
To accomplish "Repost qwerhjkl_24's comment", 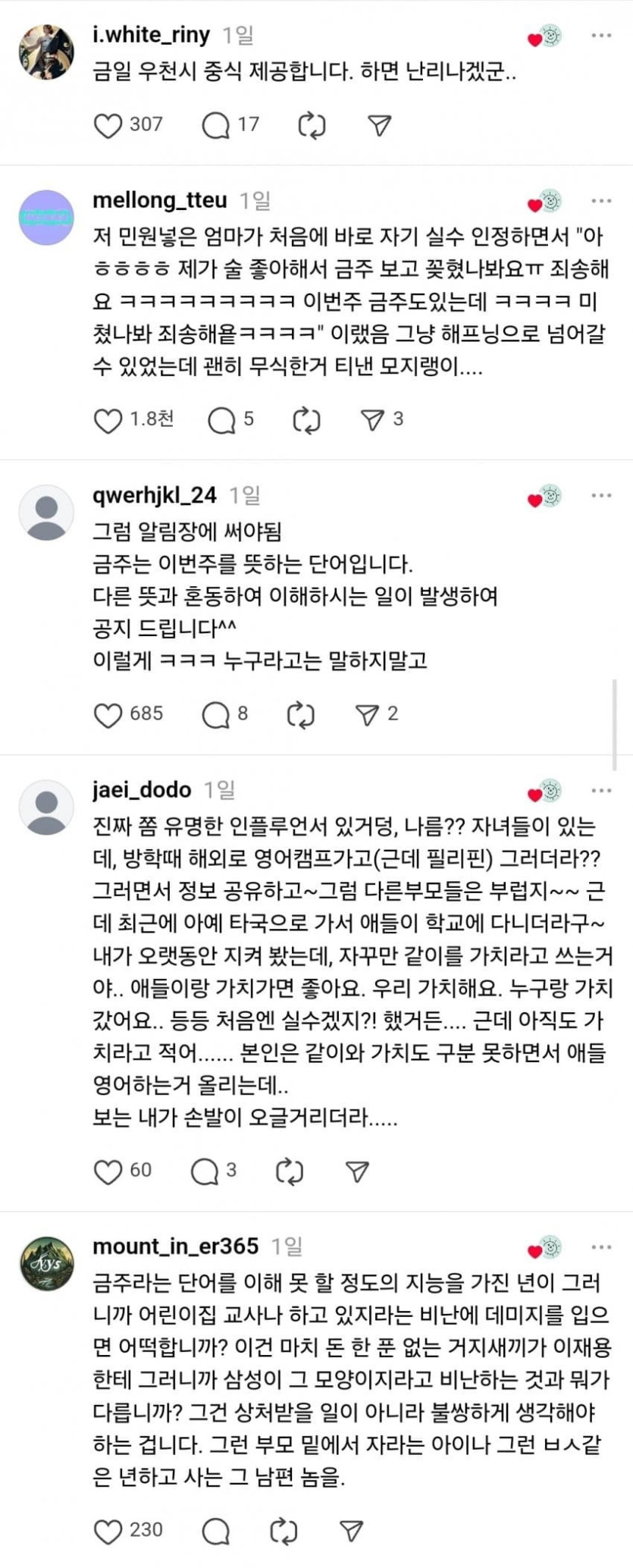I will [301, 714].
